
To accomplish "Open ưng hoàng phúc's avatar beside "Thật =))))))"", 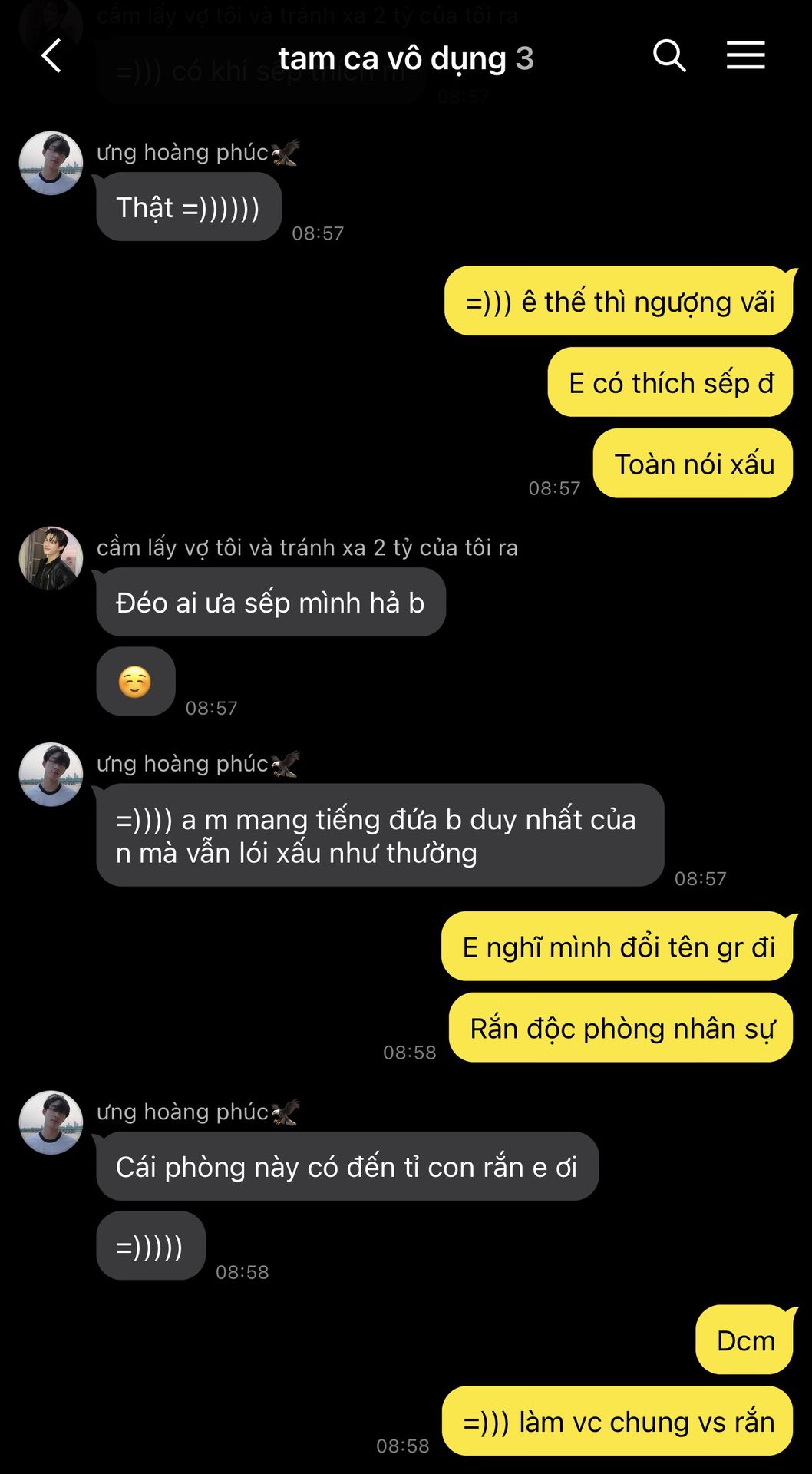I will [51, 163].
